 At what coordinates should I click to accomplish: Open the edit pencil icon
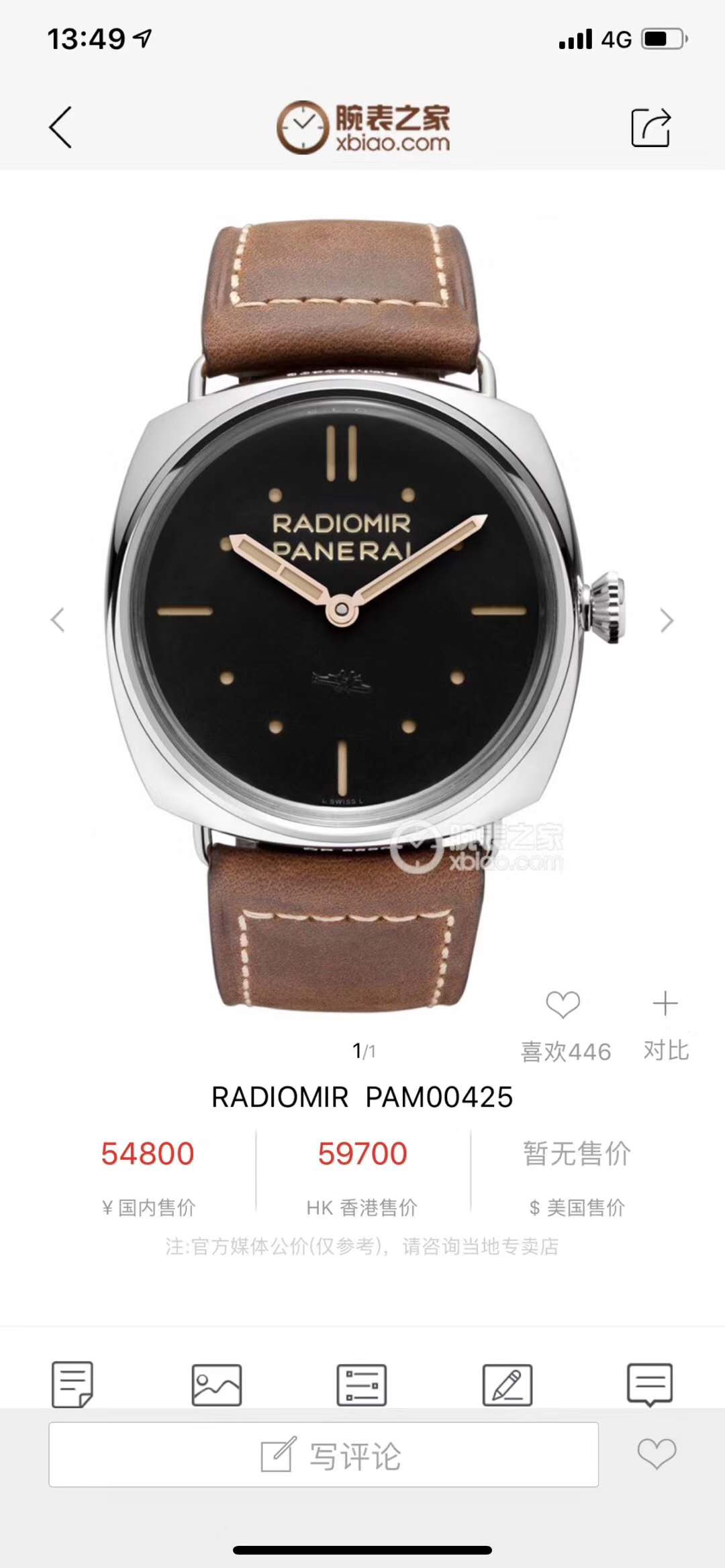tap(507, 1385)
